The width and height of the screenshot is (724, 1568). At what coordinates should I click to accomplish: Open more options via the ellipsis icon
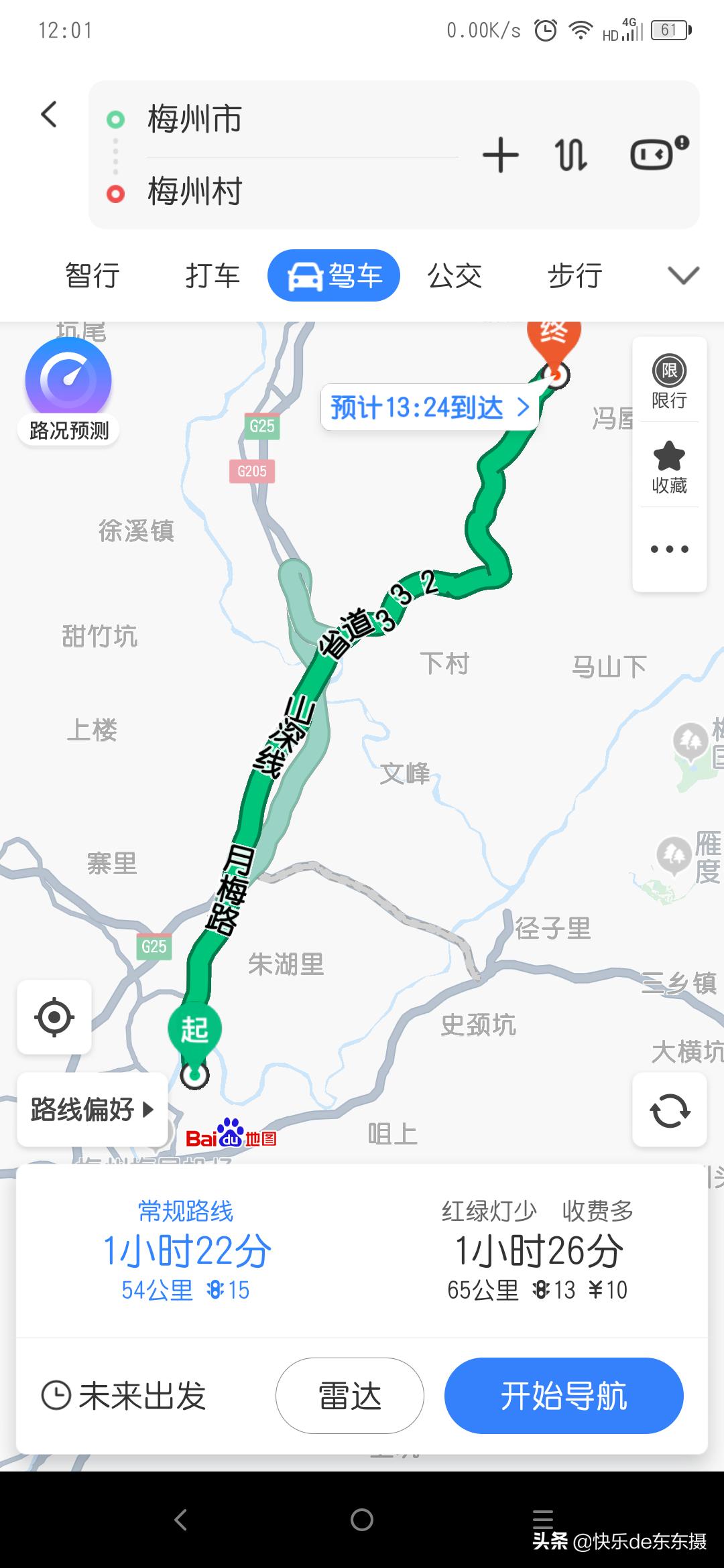pos(668,548)
